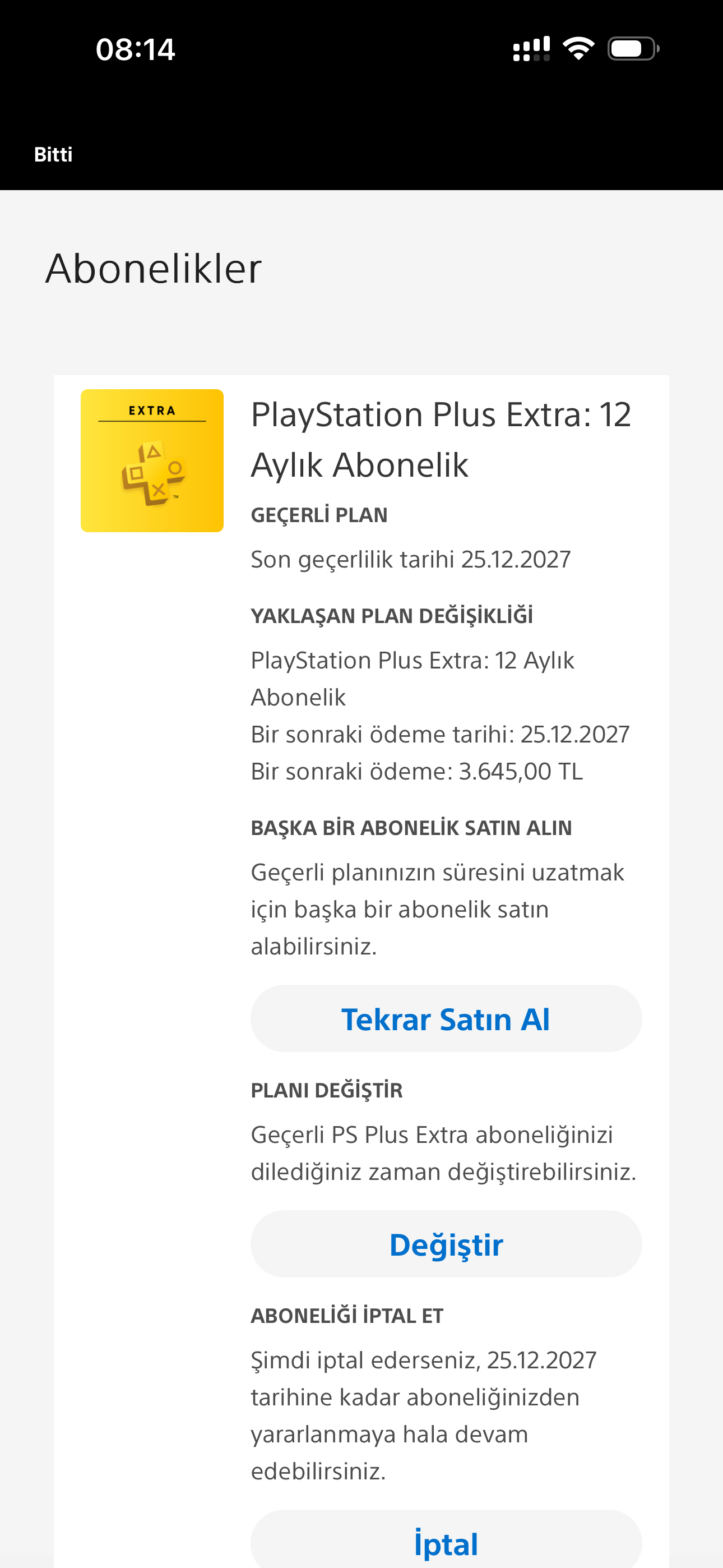This screenshot has height=1568, width=723.
Task: Tap Bitti to close the subscriptions page
Action: point(54,155)
